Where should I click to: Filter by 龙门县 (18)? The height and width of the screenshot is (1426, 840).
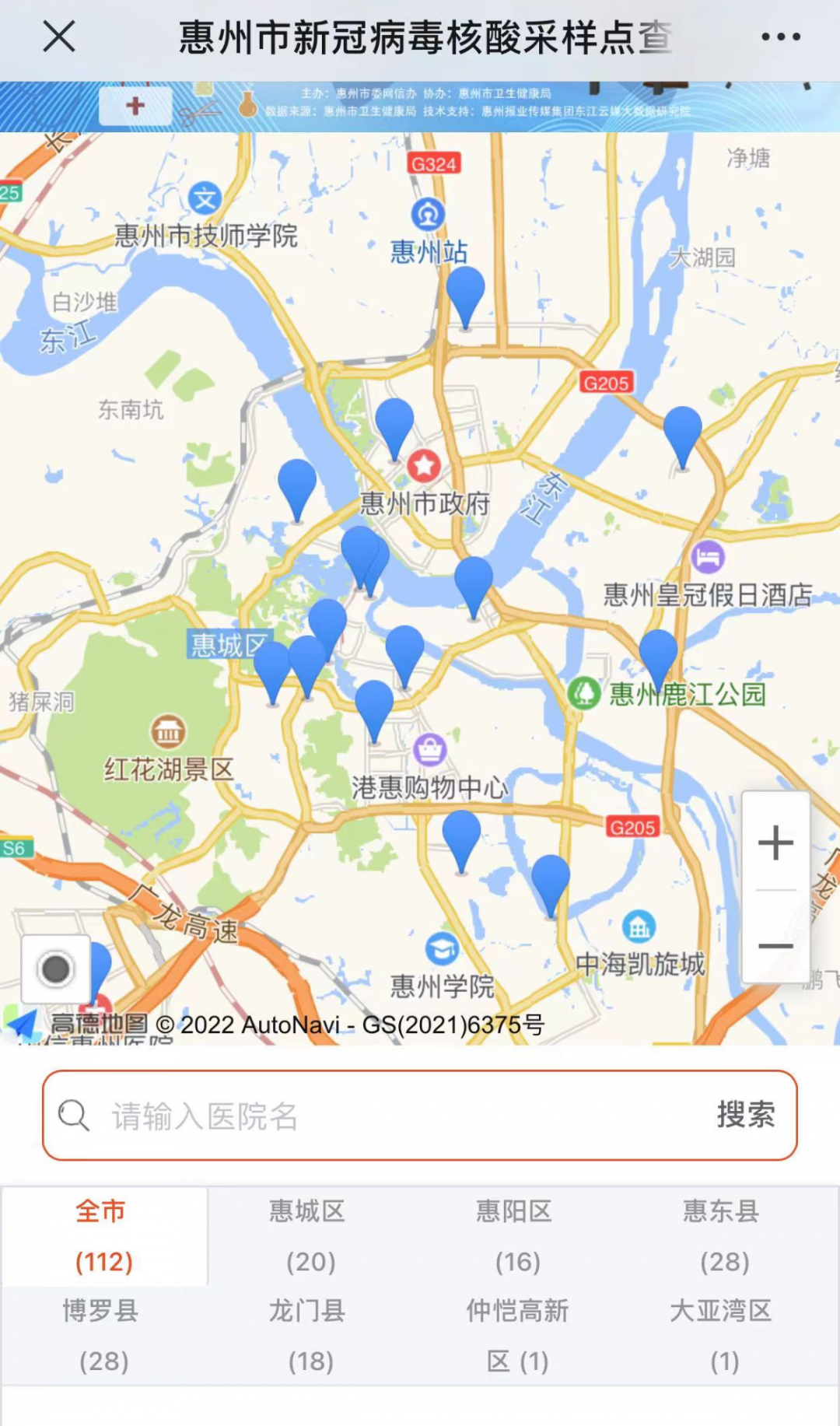[310, 1335]
